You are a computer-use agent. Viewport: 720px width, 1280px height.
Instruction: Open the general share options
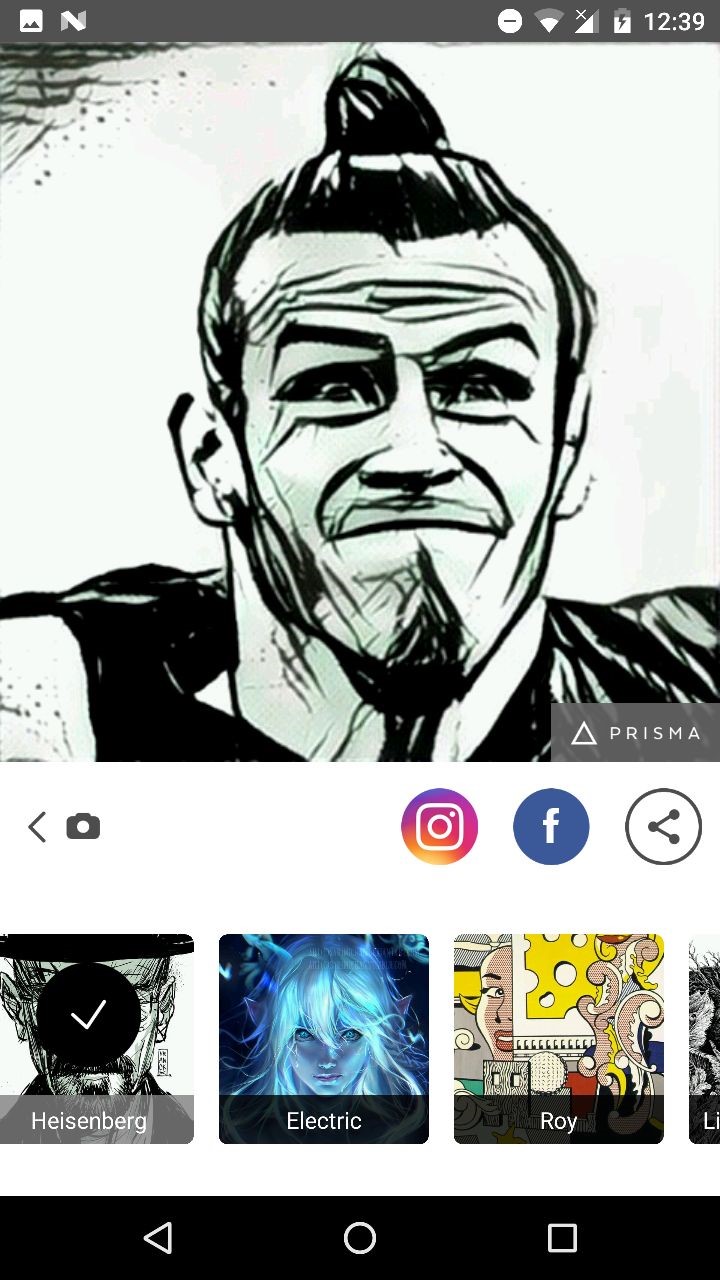click(663, 827)
